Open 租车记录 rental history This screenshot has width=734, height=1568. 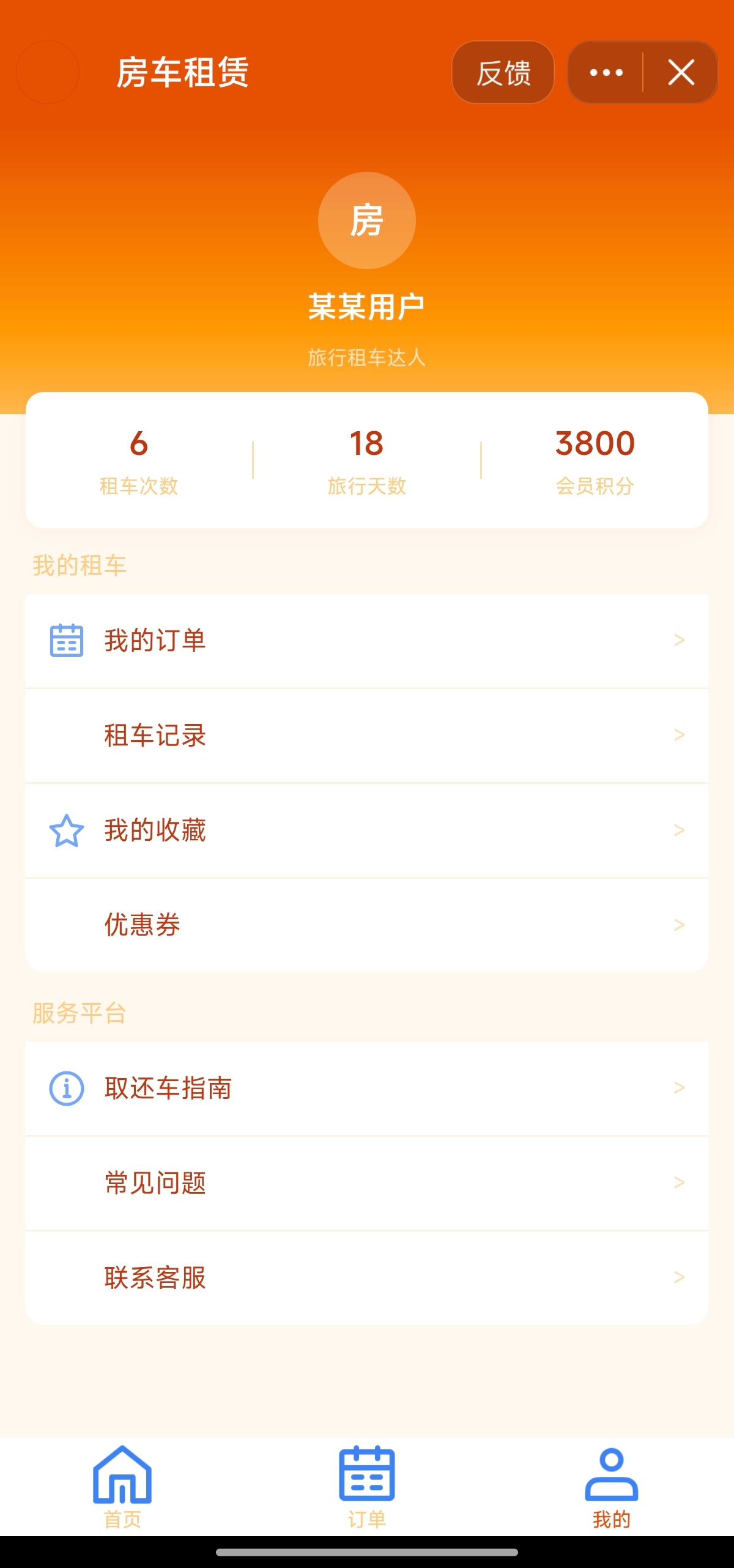click(367, 735)
